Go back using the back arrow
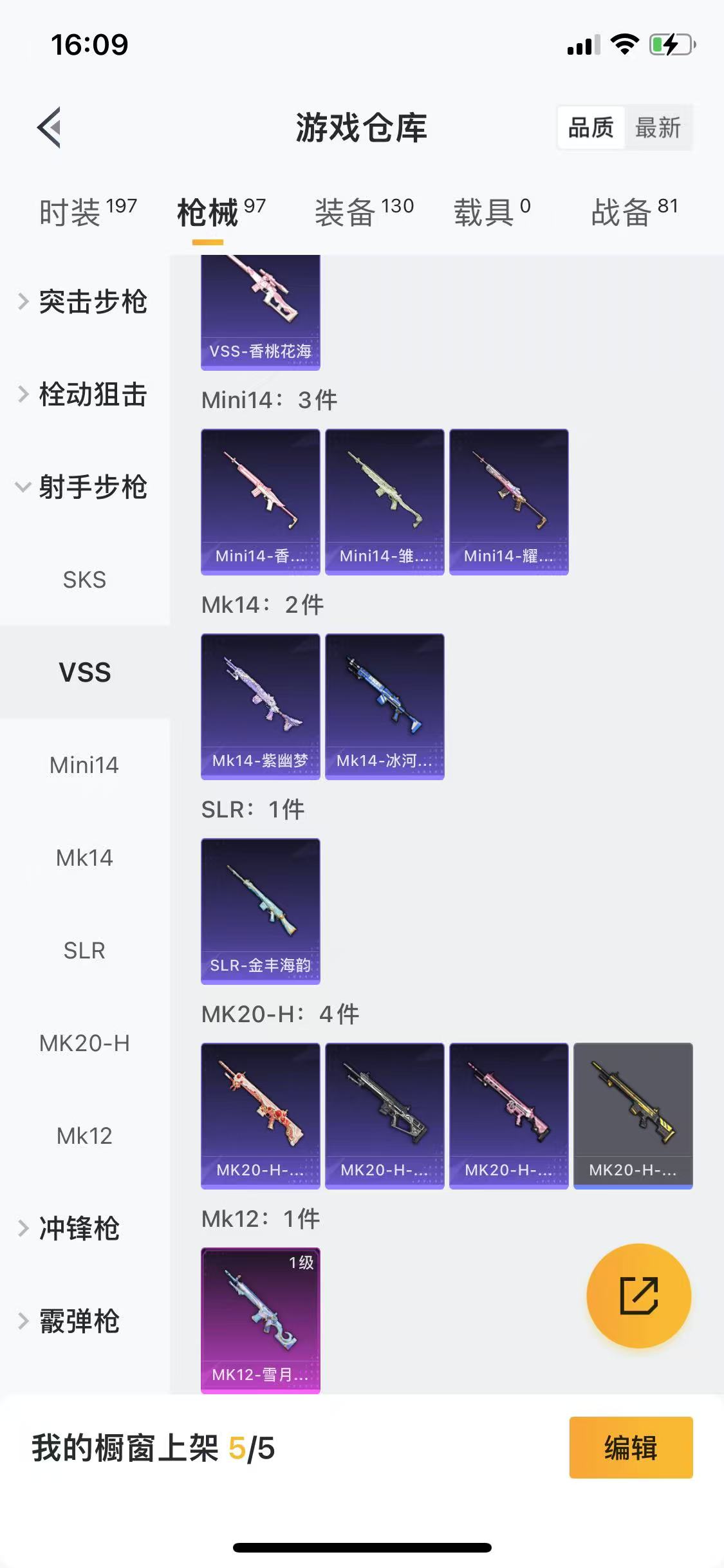The image size is (724, 1568). tap(50, 127)
